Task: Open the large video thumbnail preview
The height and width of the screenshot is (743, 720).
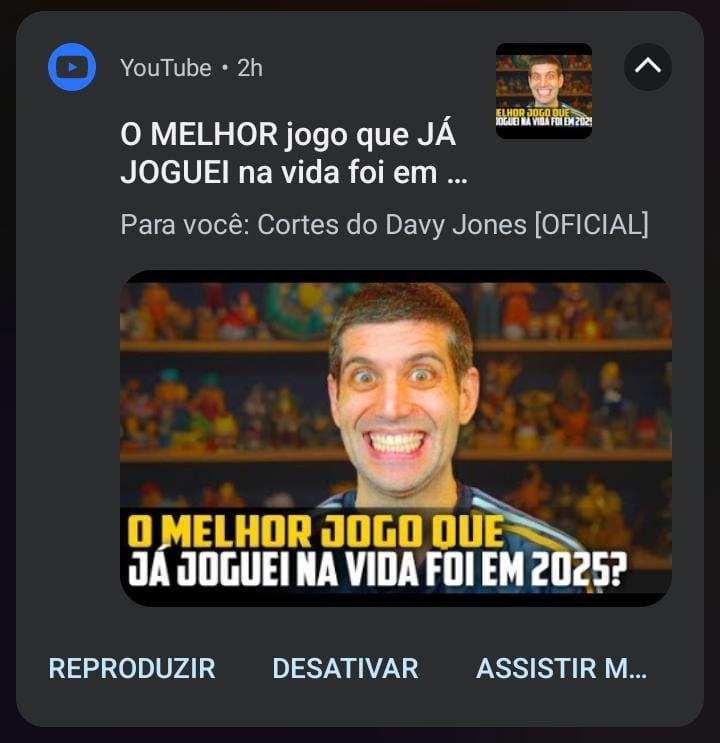Action: [x=395, y=437]
